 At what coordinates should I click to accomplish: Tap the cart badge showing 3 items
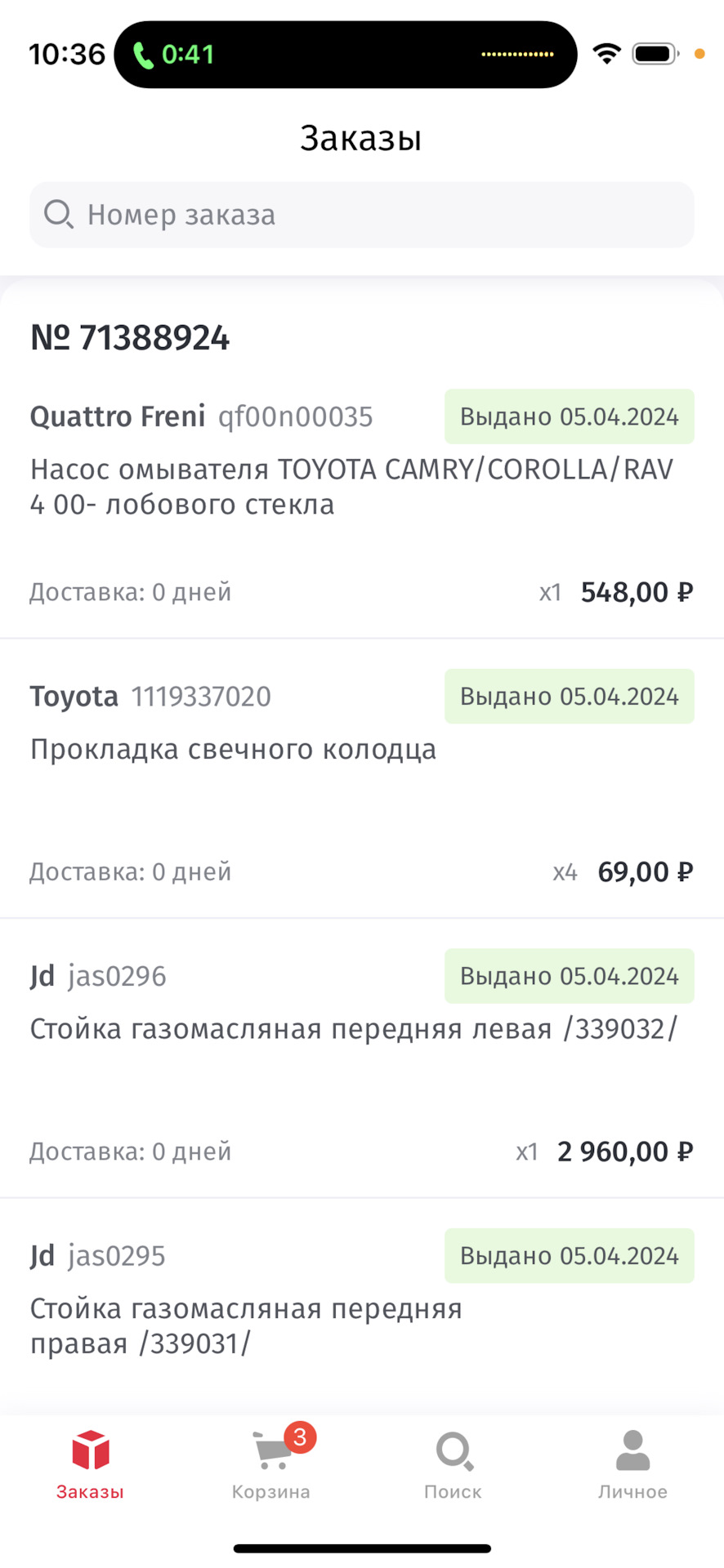point(299,1436)
